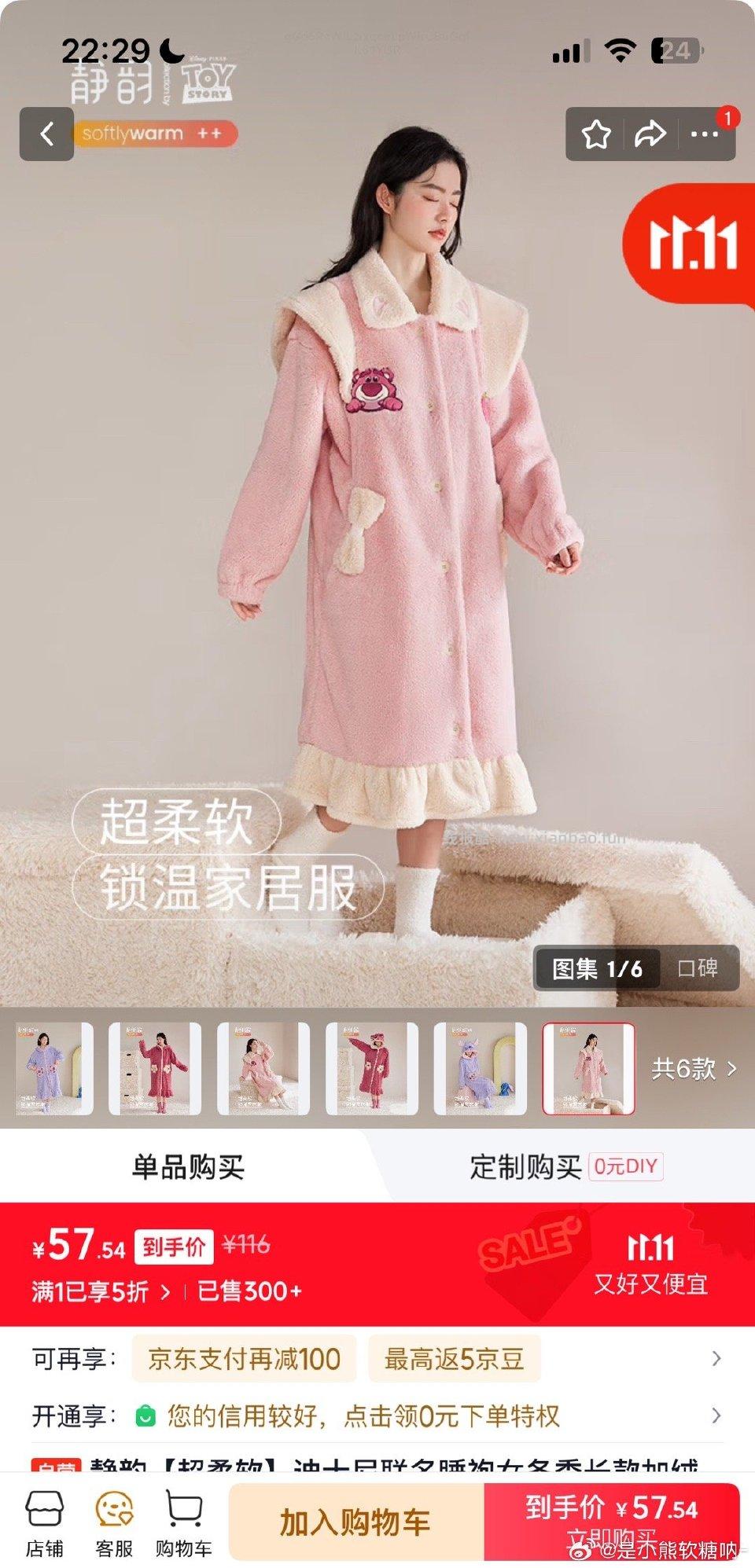Viewport: 755px width, 1568px height.
Task: Open the three-dot overflow menu
Action: (x=703, y=134)
